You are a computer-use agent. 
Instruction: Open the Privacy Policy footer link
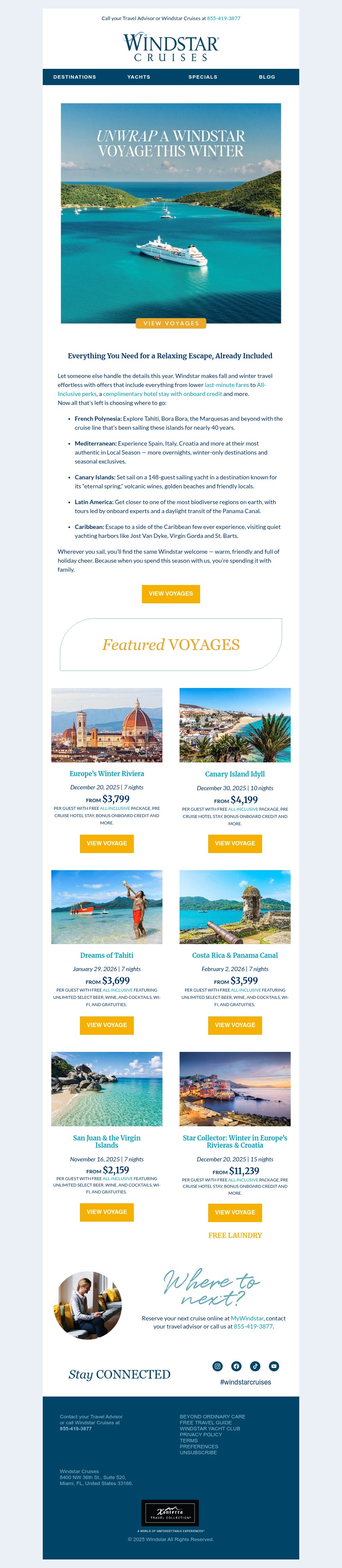pyautogui.click(x=200, y=1435)
